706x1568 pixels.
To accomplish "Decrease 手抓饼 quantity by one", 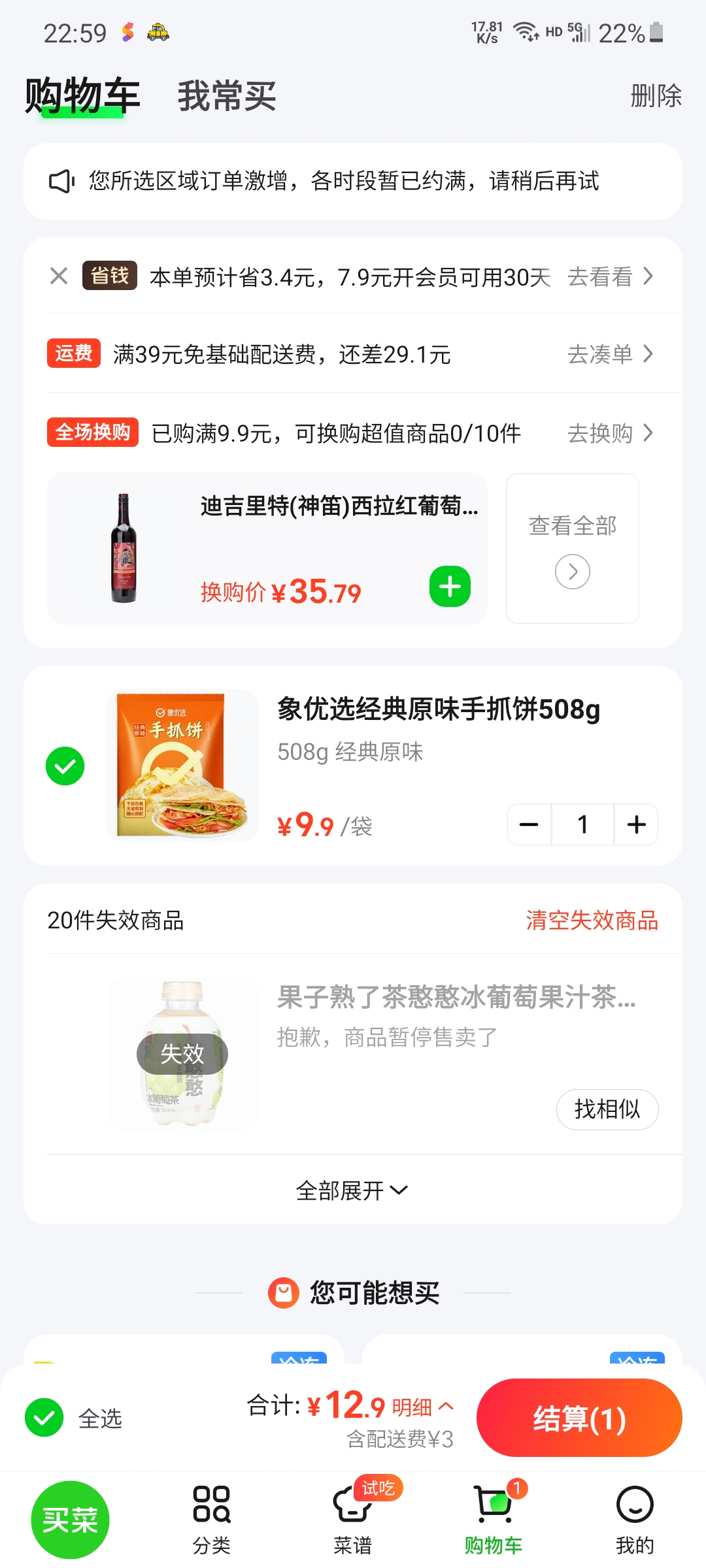I will coord(529,825).
